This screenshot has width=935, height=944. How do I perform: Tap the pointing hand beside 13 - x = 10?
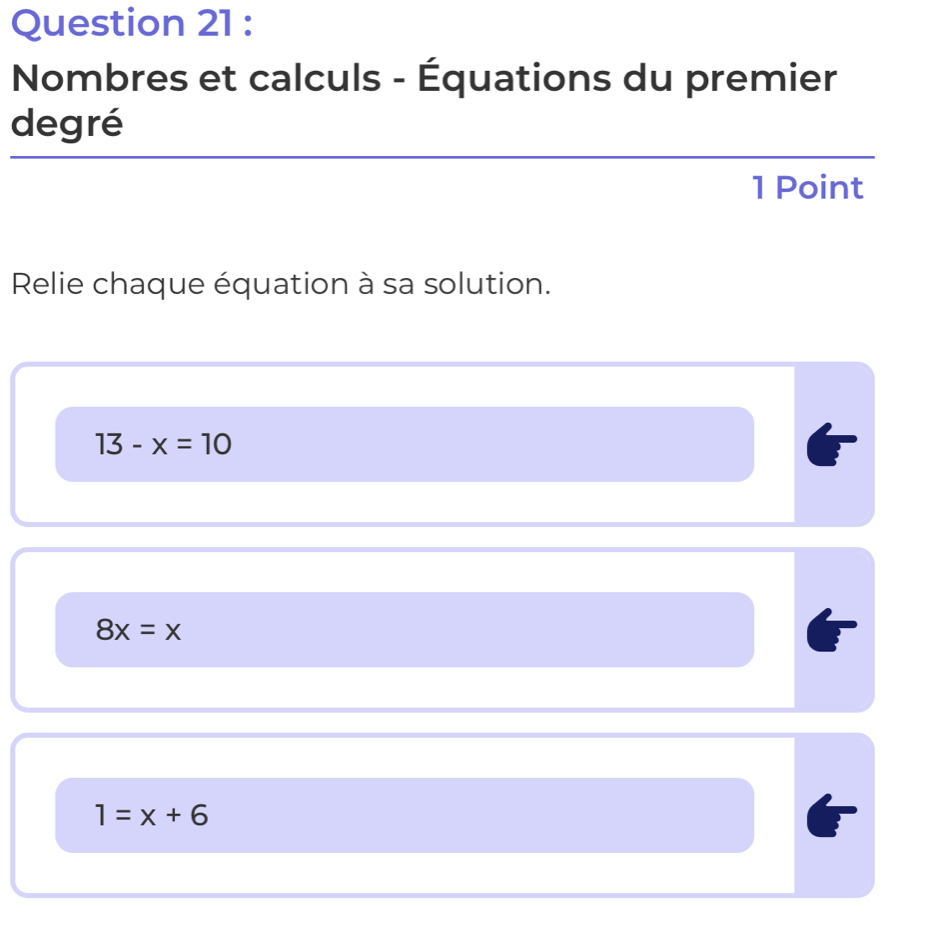coord(834,444)
